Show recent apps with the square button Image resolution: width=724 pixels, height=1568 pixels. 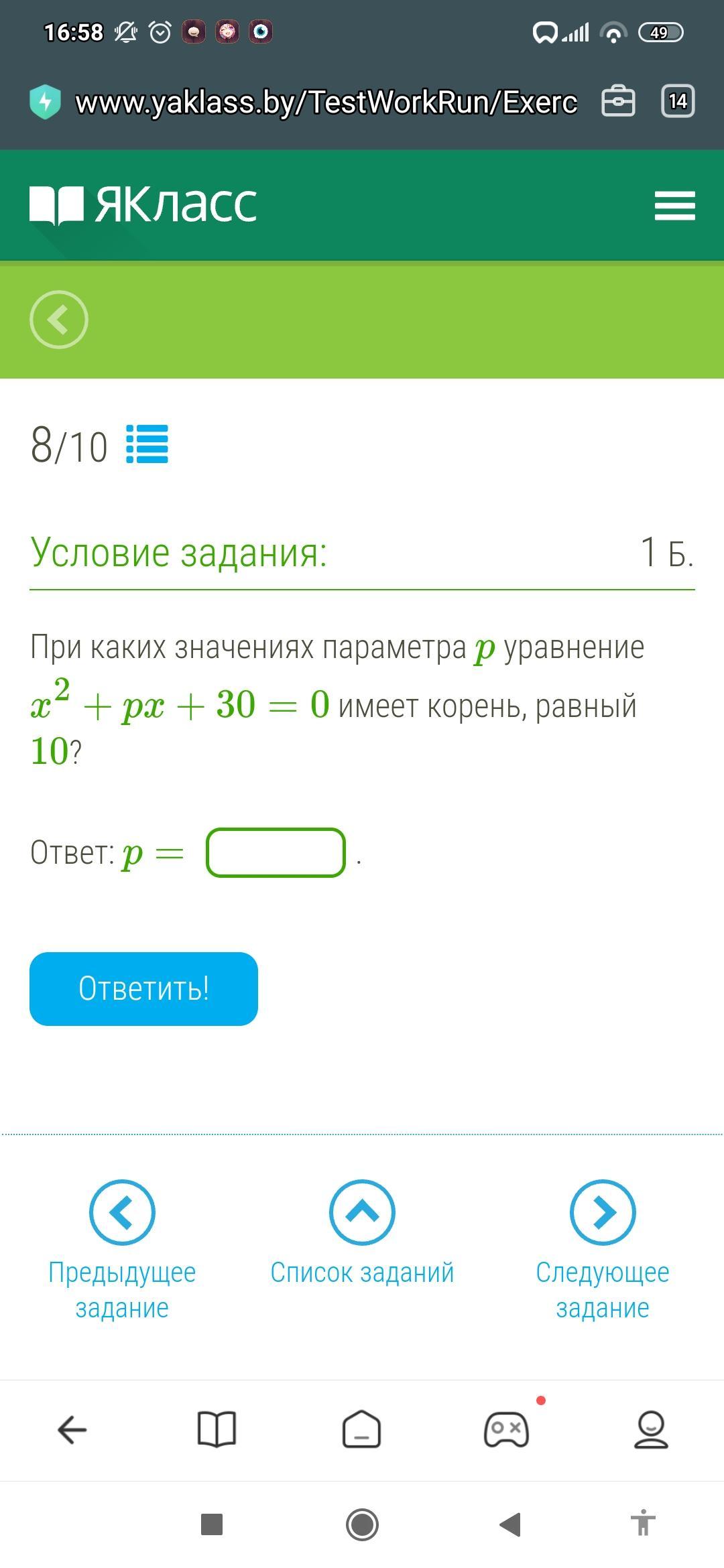[212, 1525]
